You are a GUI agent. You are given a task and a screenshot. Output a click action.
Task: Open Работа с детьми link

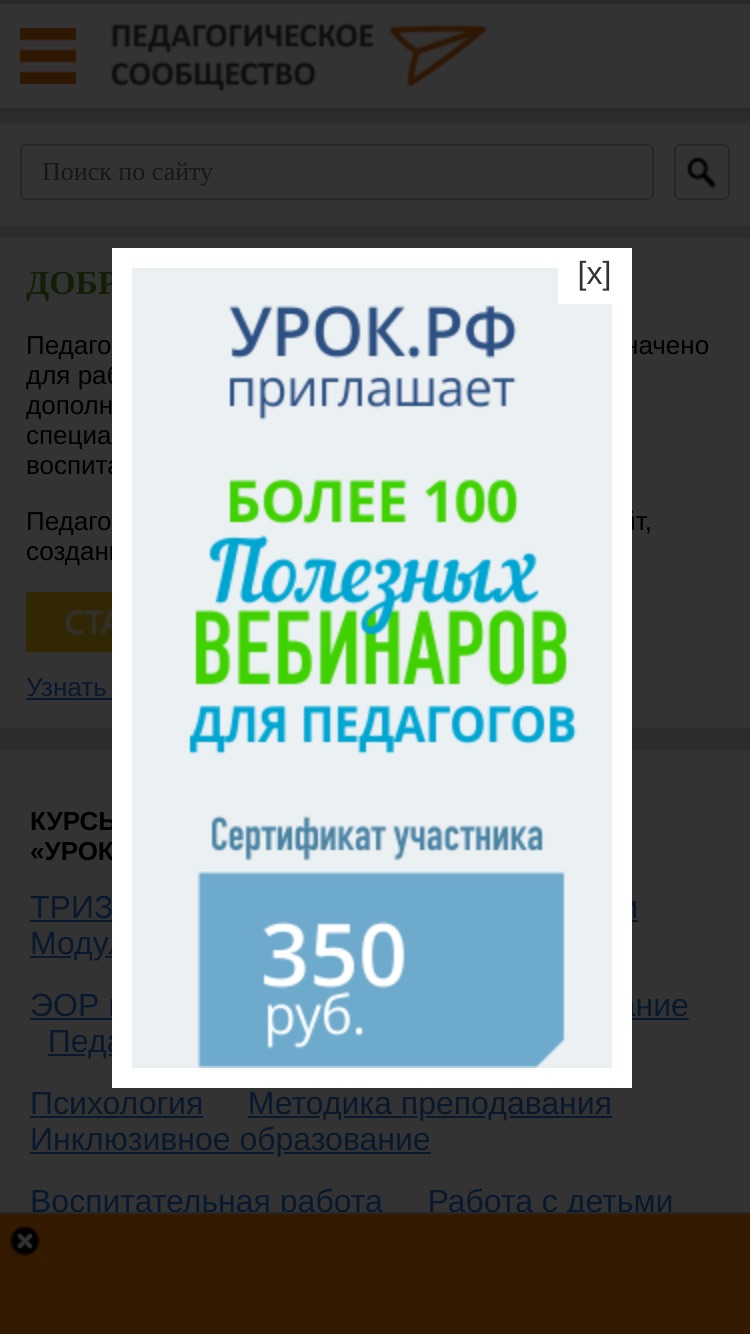pyautogui.click(x=550, y=1200)
